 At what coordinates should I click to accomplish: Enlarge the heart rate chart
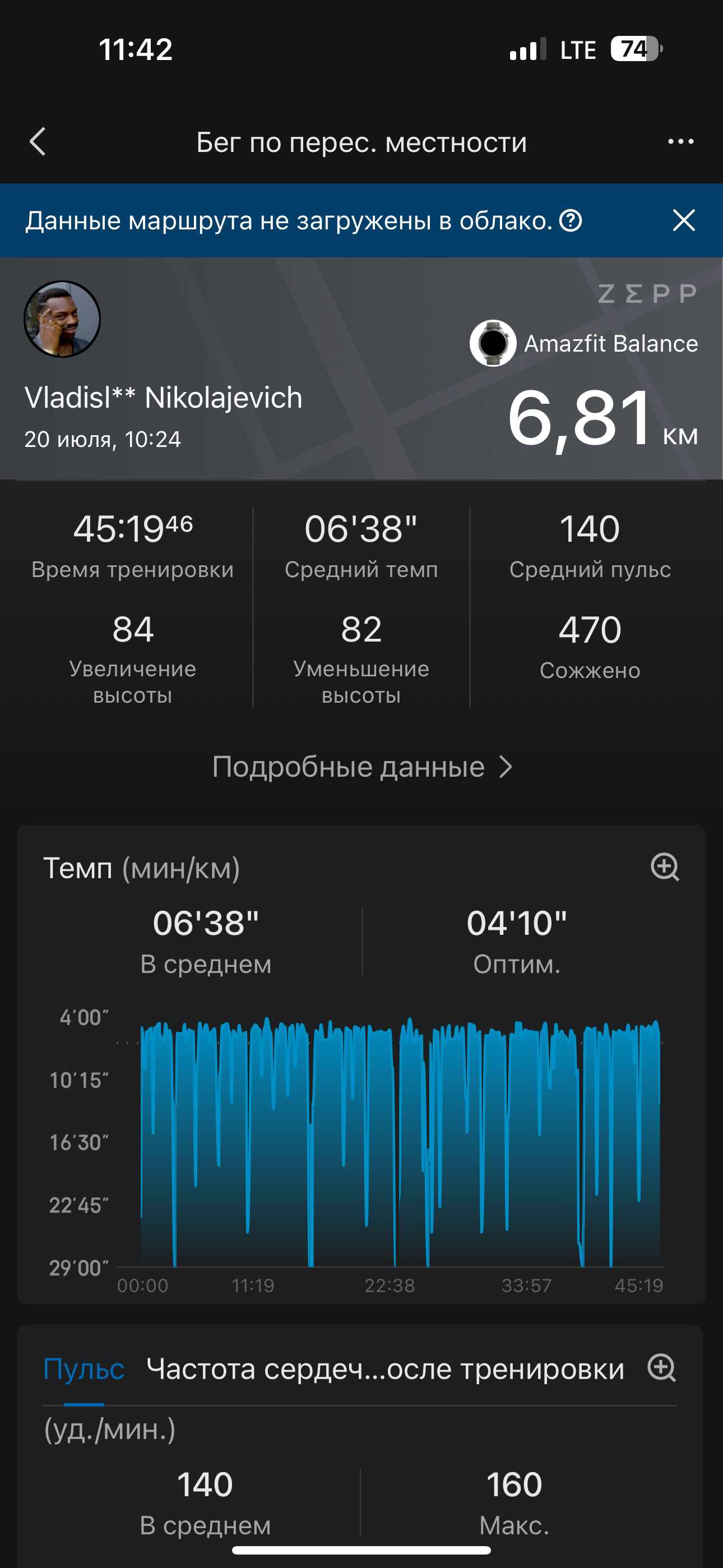tap(661, 1368)
